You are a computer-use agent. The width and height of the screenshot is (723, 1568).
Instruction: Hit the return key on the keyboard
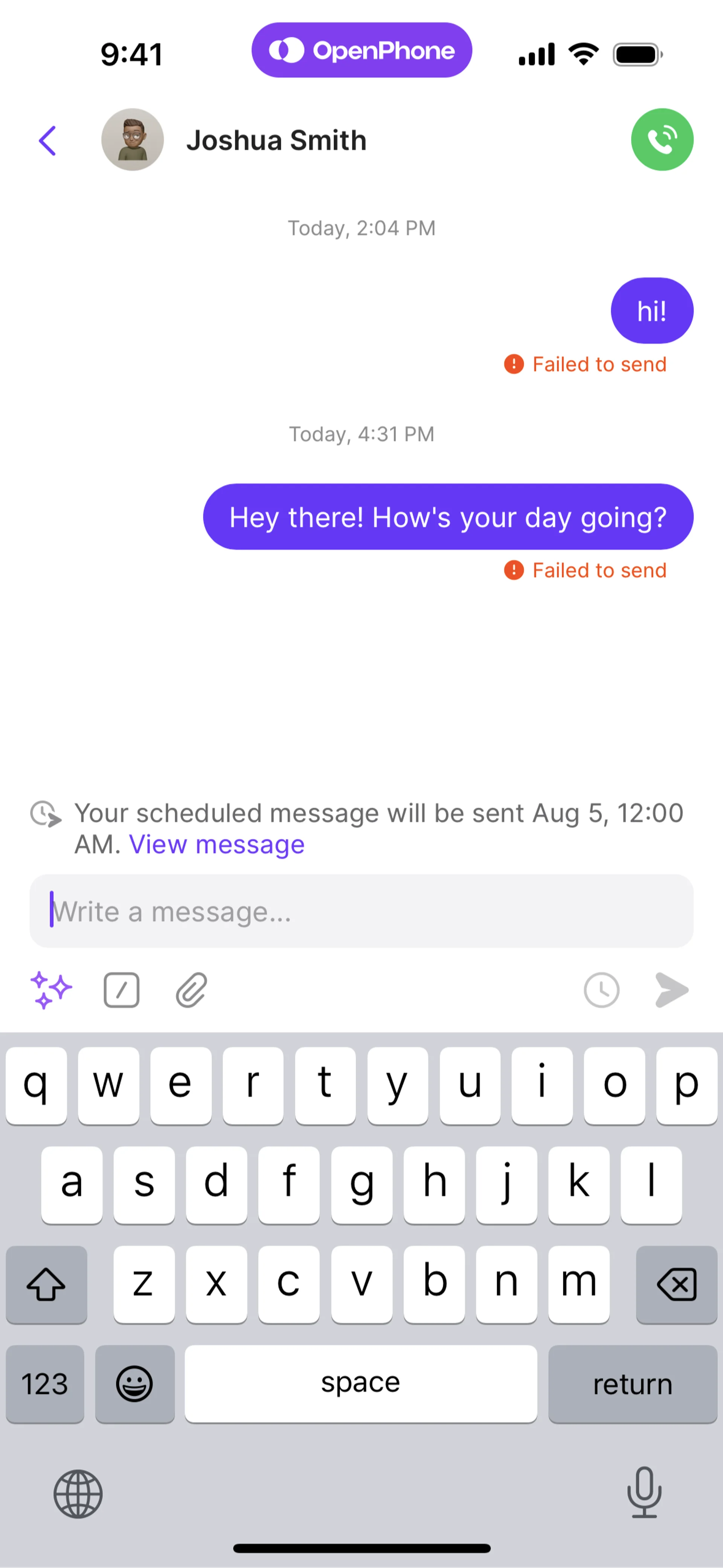coord(632,1383)
